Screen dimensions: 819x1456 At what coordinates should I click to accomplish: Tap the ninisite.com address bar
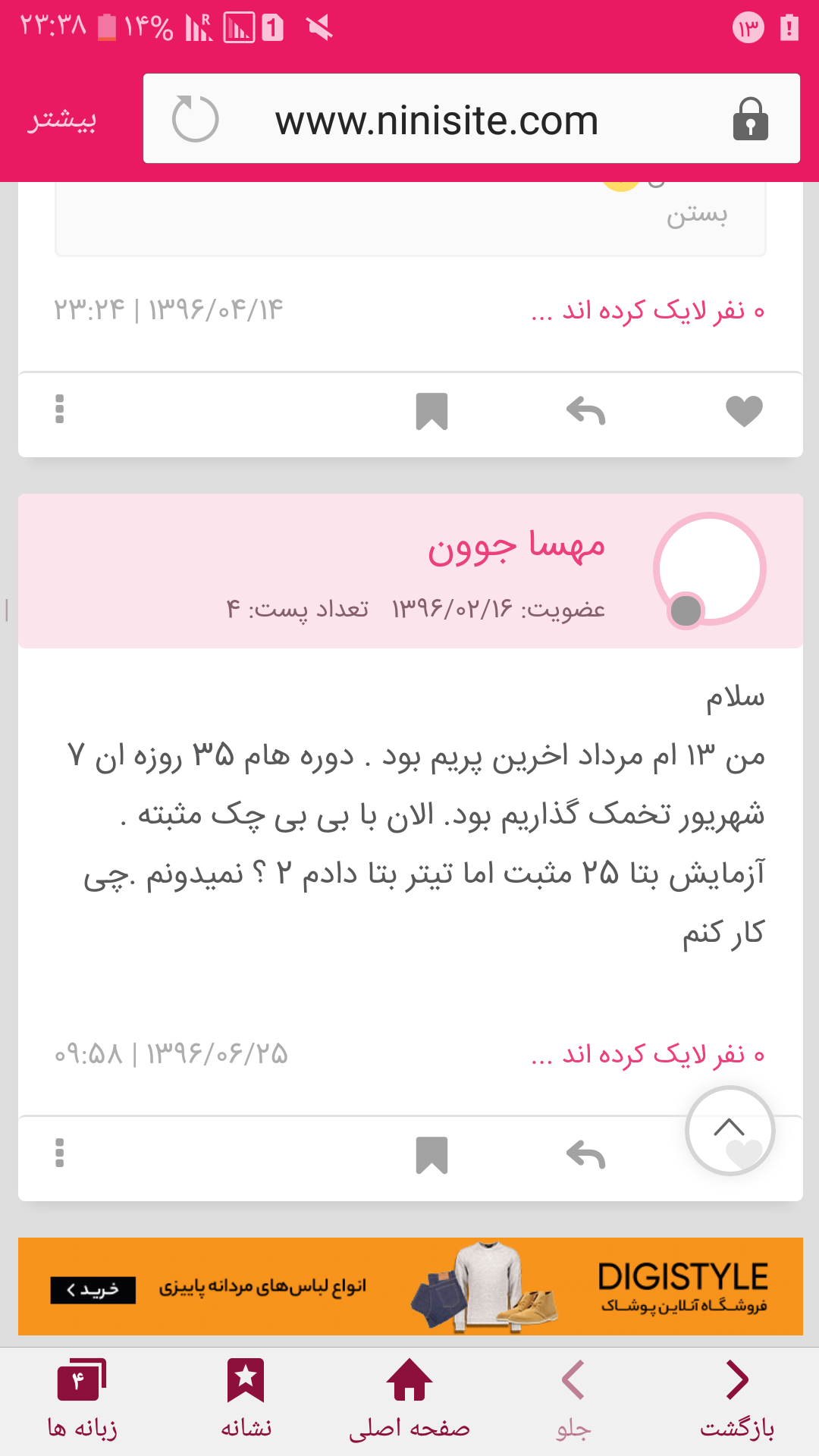pos(437,120)
